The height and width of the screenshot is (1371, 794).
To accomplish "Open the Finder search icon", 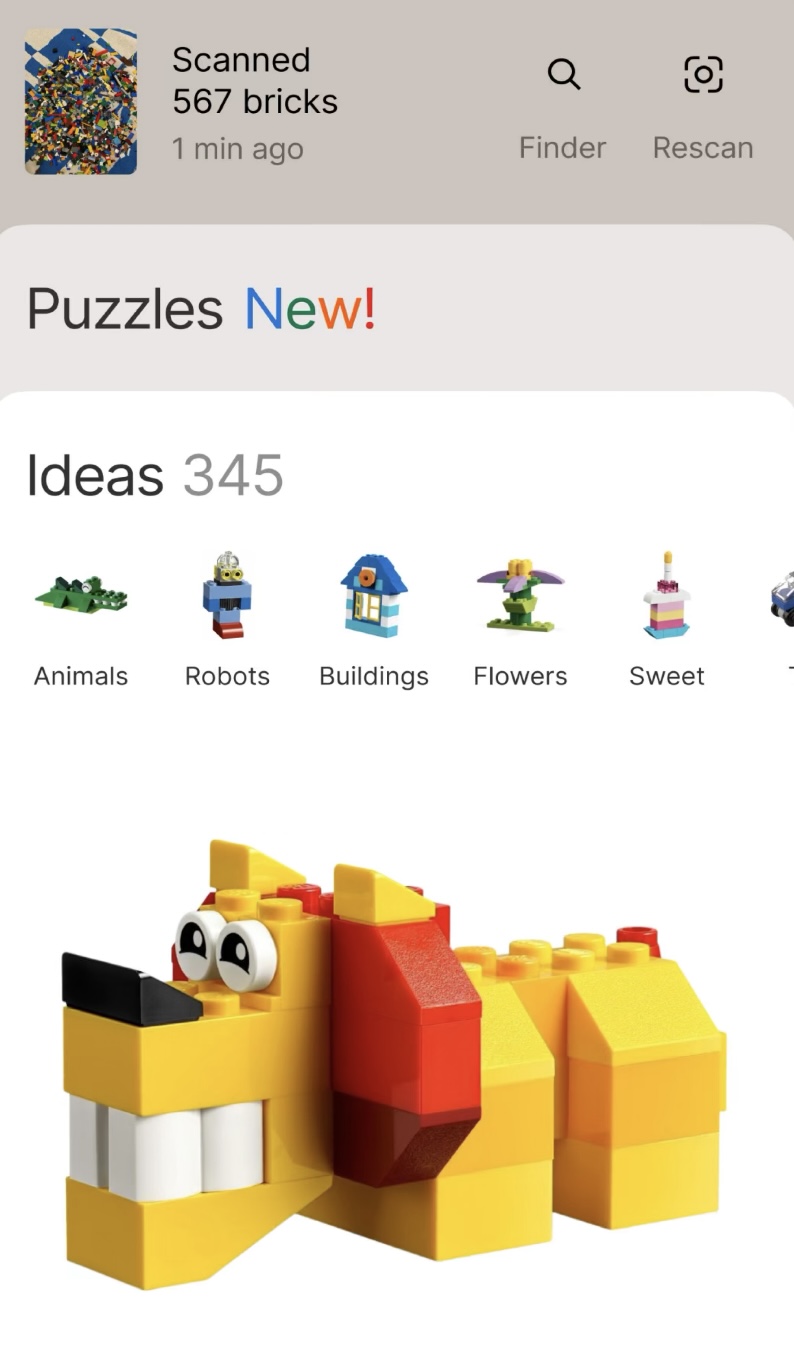I will pyautogui.click(x=563, y=74).
